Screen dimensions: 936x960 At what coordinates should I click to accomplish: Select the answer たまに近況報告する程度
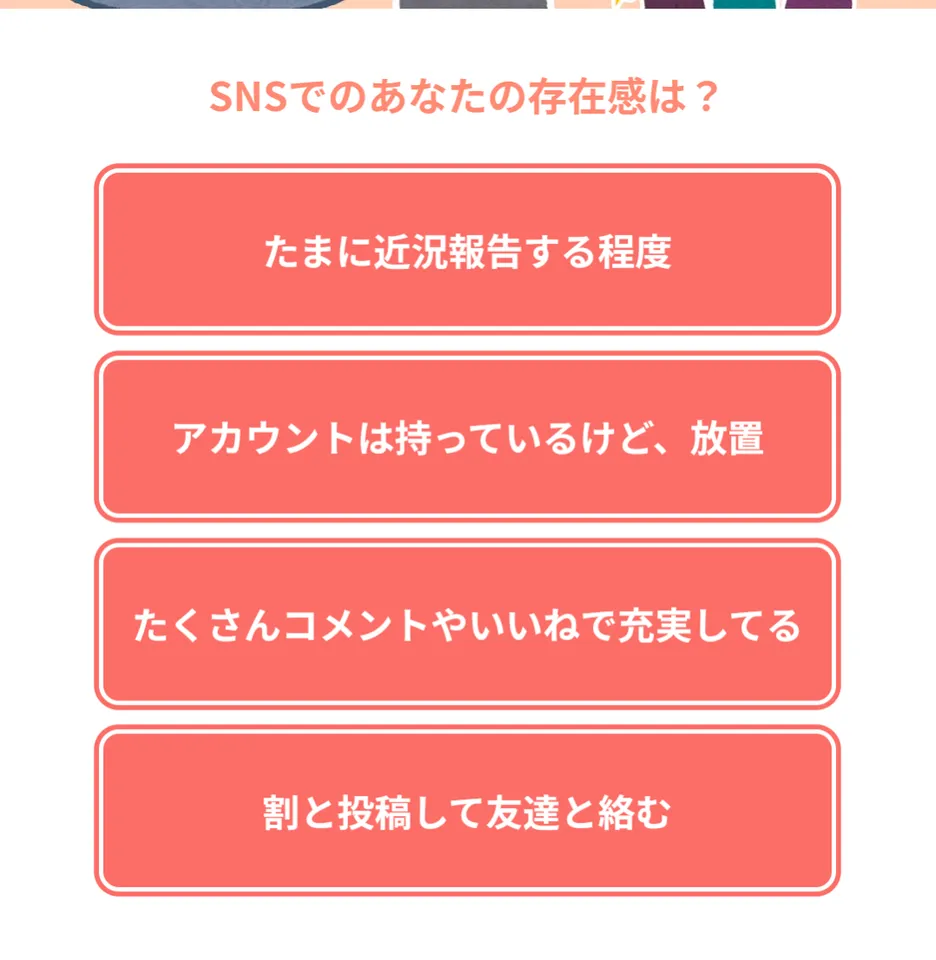tap(467, 250)
